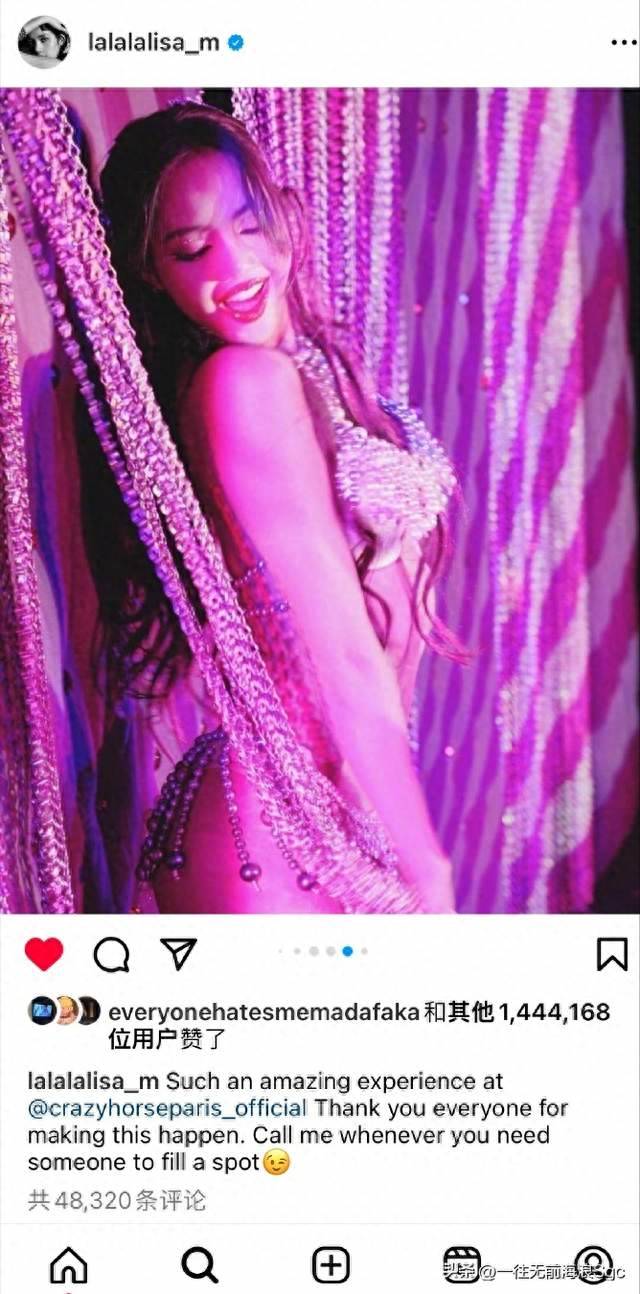Unlike the post with the red heart
Image resolution: width=640 pixels, height=1294 pixels.
[x=44, y=954]
